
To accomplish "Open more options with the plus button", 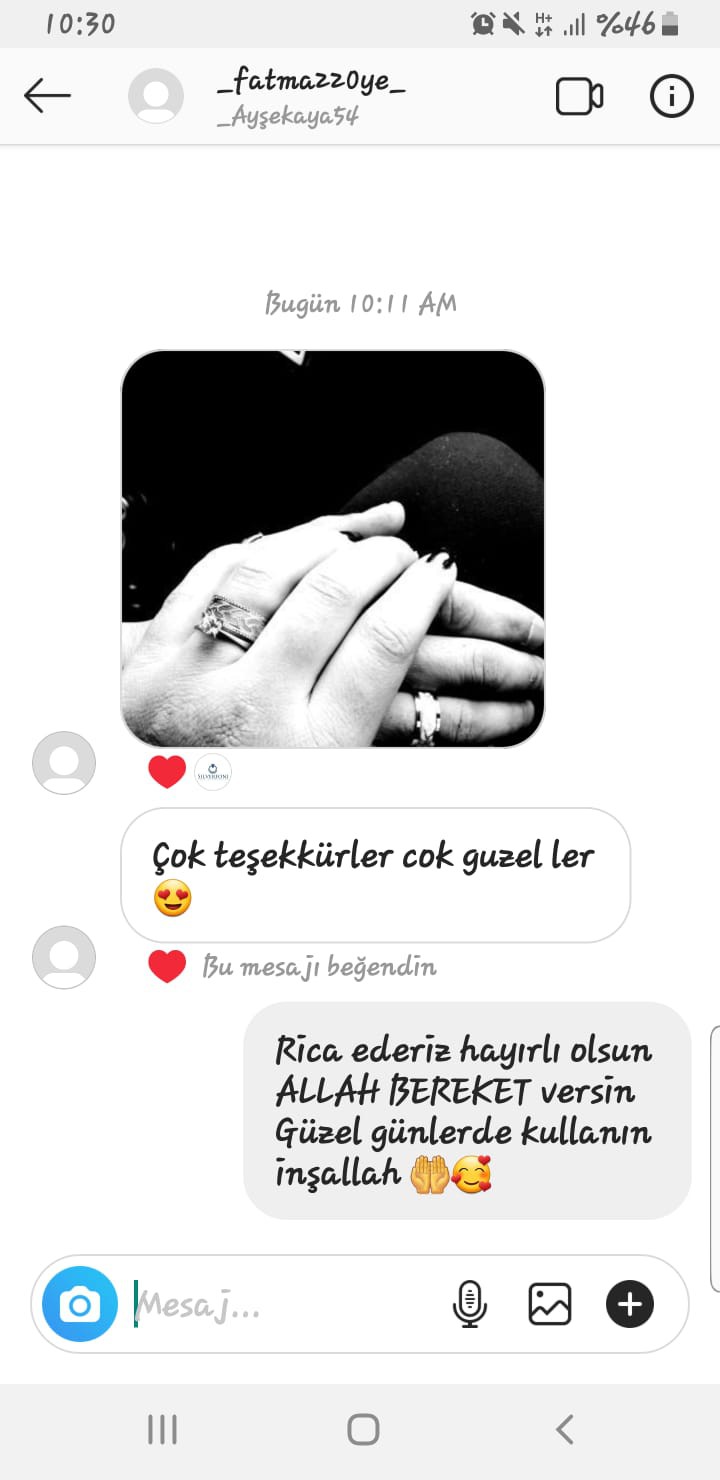I will (x=630, y=1304).
